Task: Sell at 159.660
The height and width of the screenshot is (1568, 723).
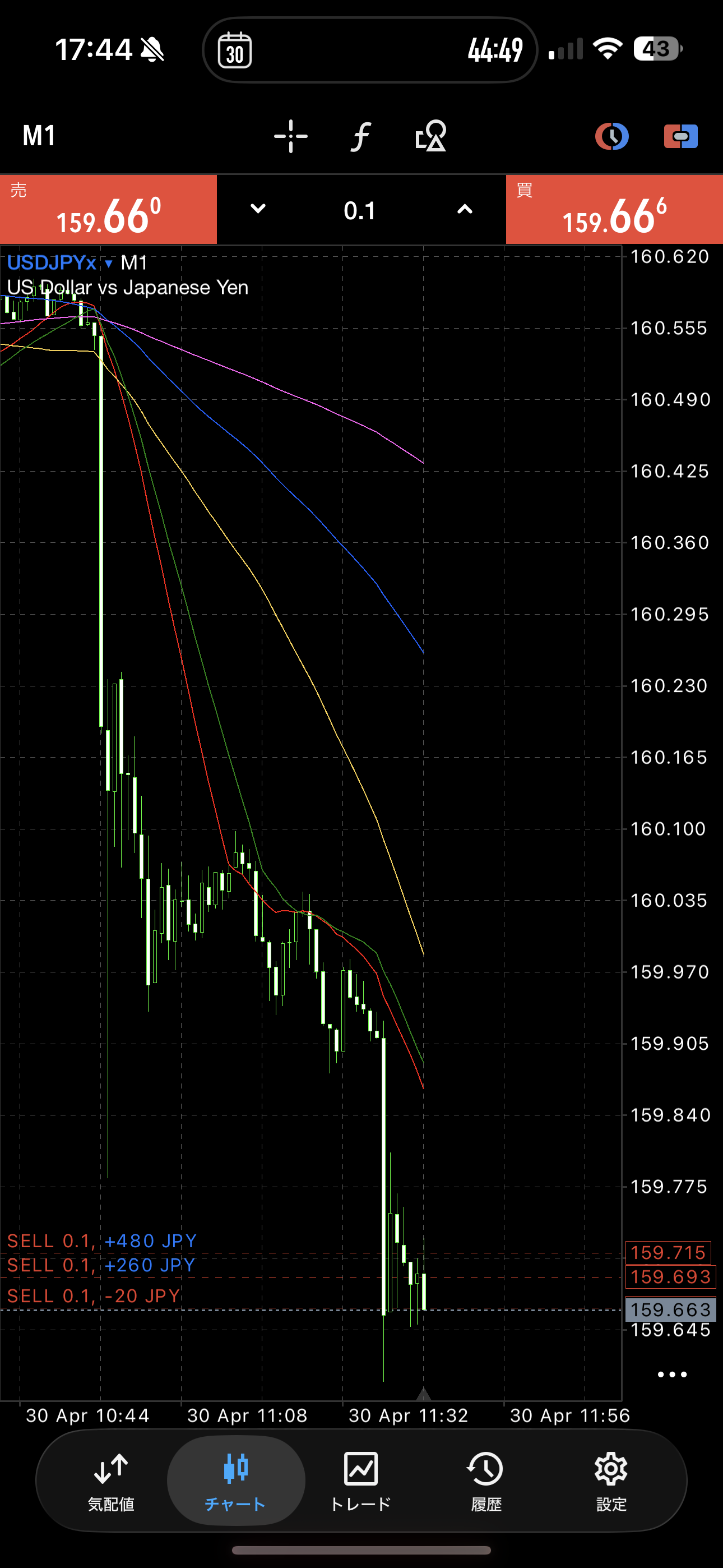Action: (108, 210)
